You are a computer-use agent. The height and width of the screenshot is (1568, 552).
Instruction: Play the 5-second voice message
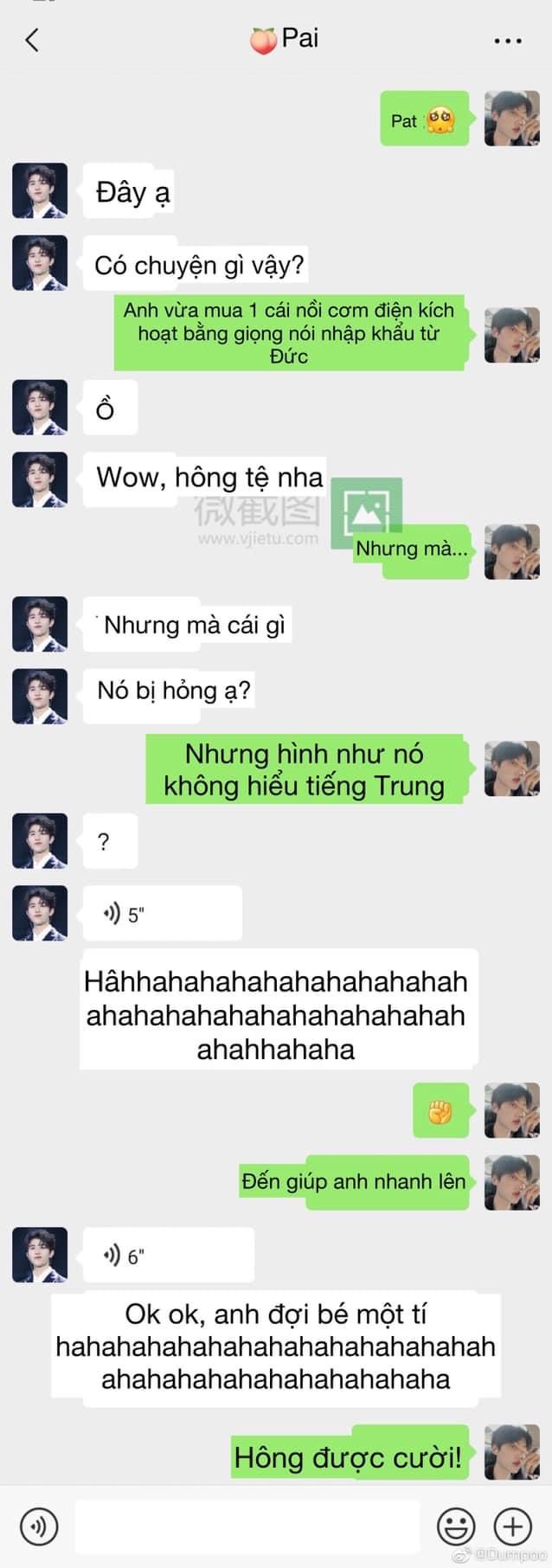click(162, 914)
